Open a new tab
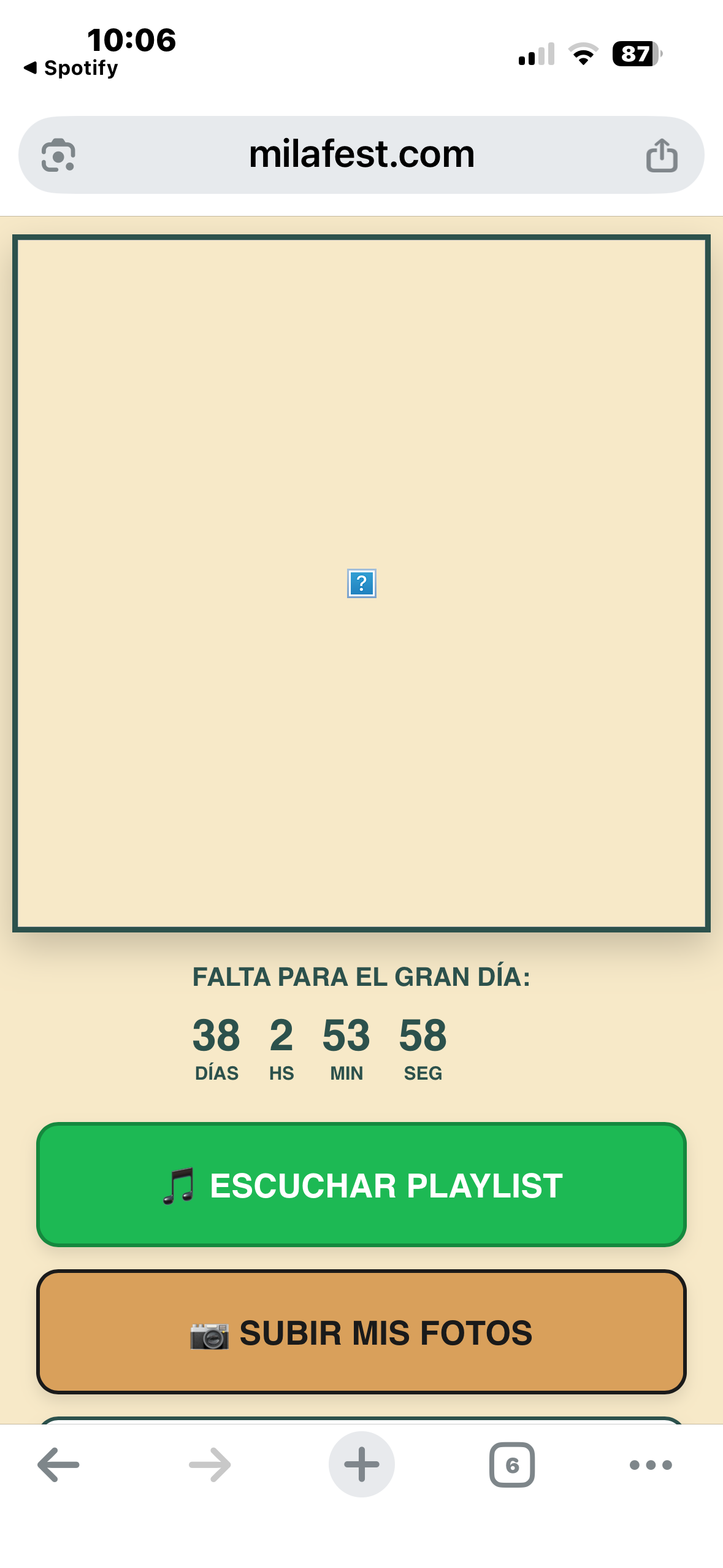 (x=361, y=1465)
